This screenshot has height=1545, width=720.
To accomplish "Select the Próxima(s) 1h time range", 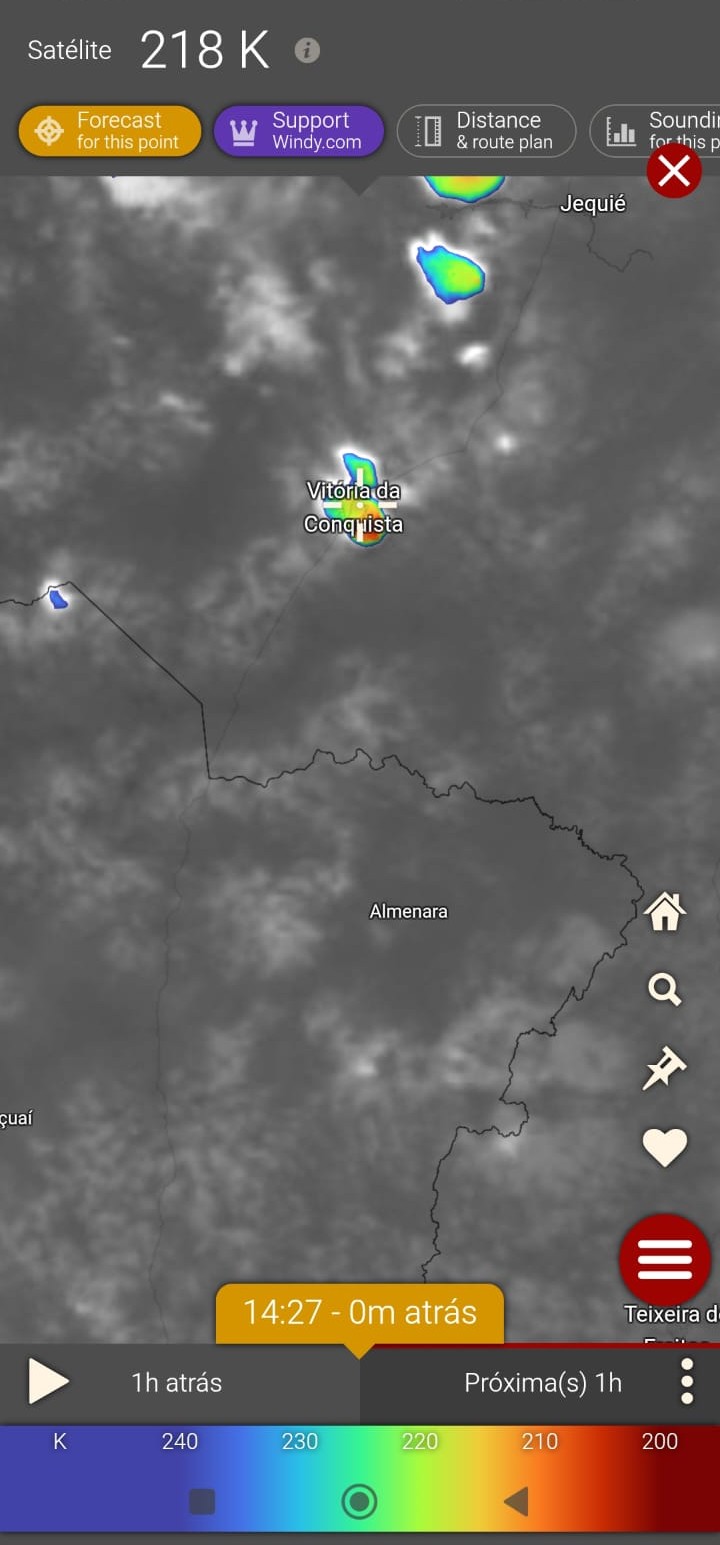I will [542, 1383].
